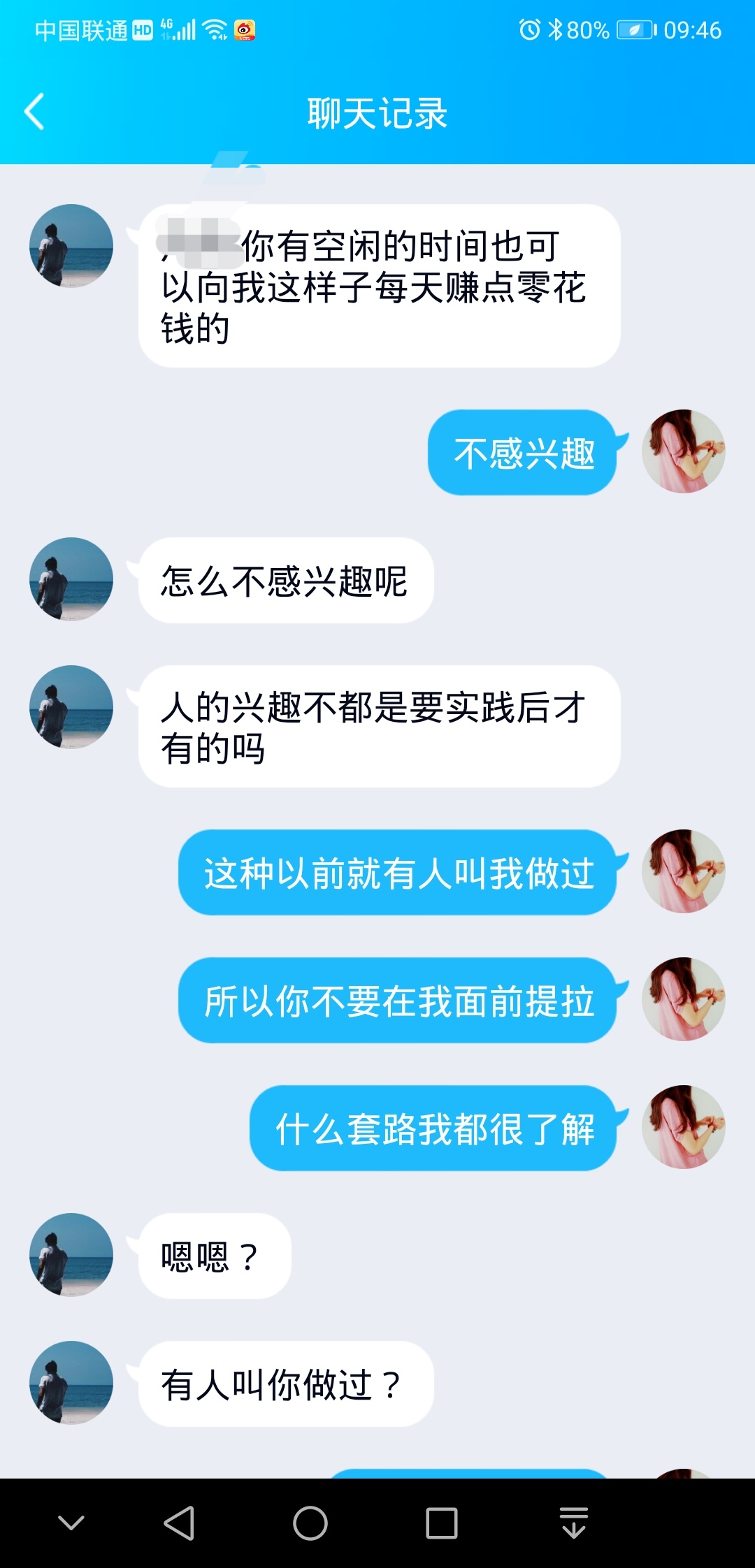Tap the system back triangle

(179, 1523)
